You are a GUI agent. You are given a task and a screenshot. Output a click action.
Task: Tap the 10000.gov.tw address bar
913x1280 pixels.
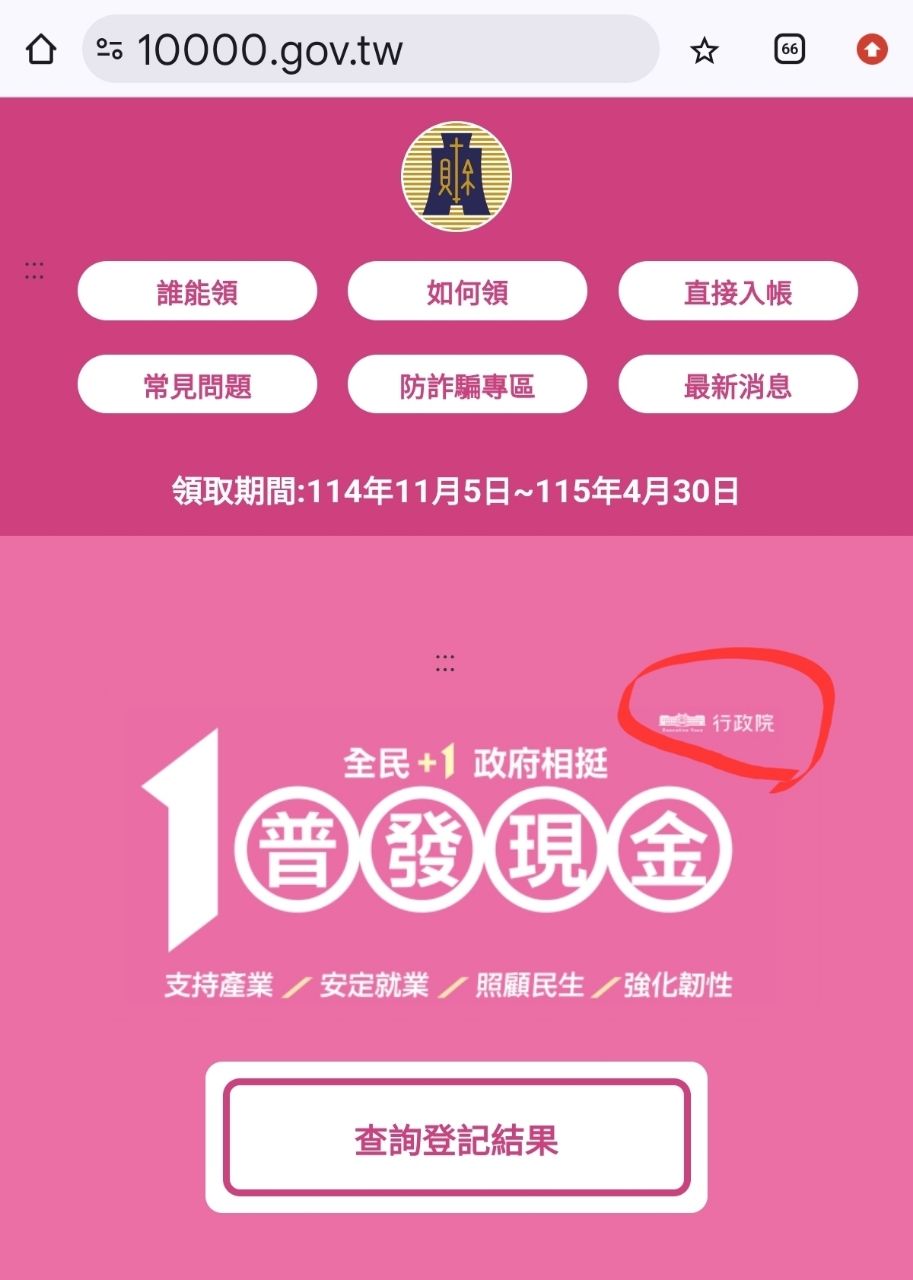point(370,49)
